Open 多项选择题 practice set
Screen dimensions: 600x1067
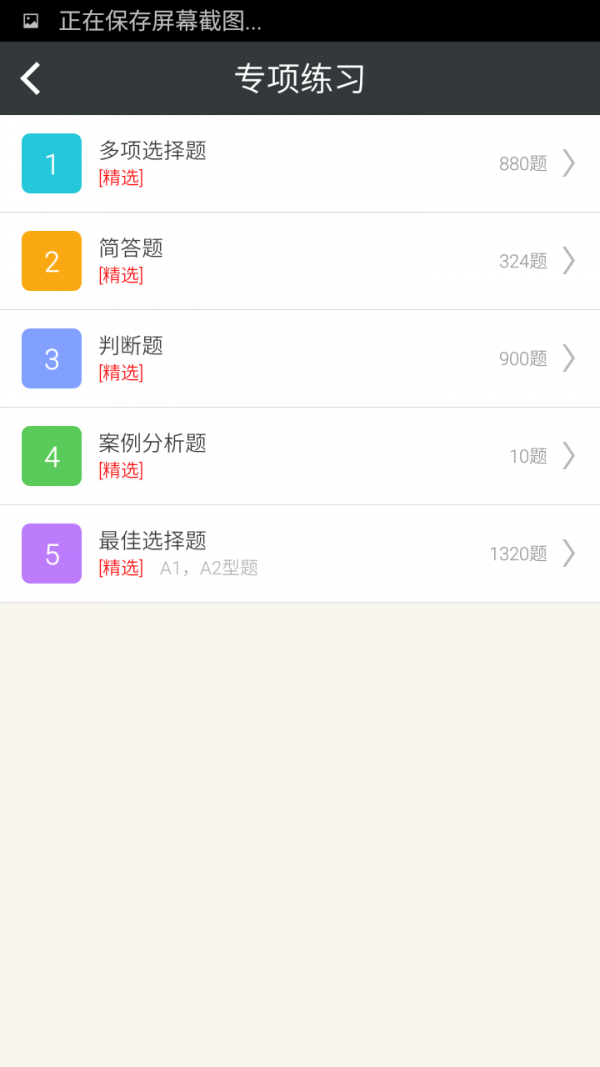300,163
